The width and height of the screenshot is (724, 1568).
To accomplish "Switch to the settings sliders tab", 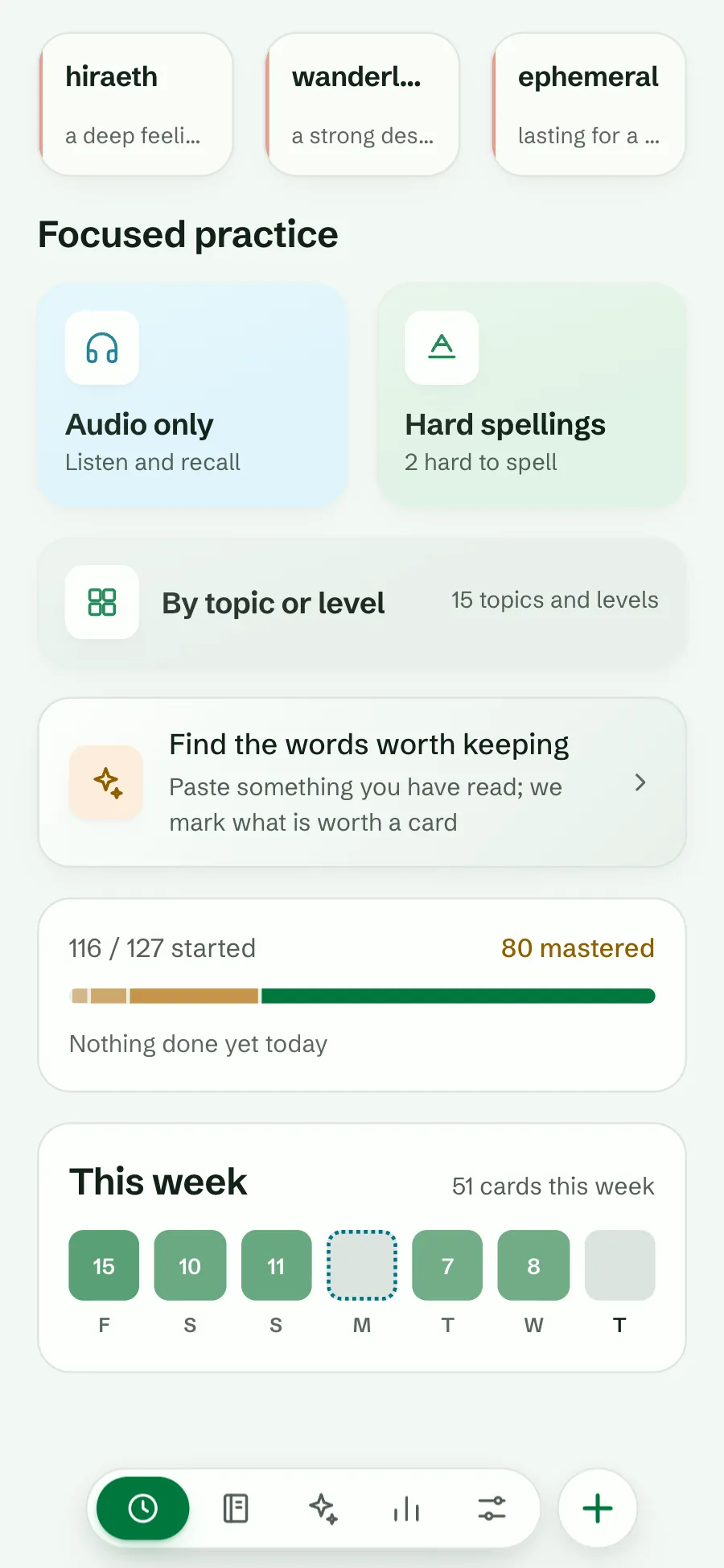I will (x=492, y=1508).
